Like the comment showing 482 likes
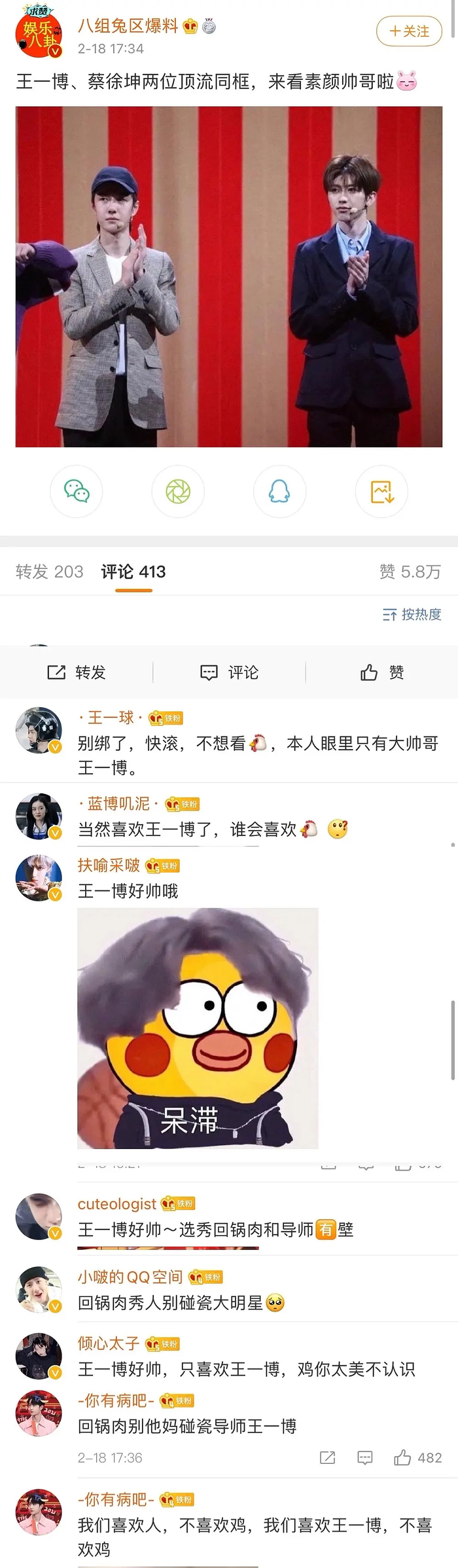 point(403,1457)
